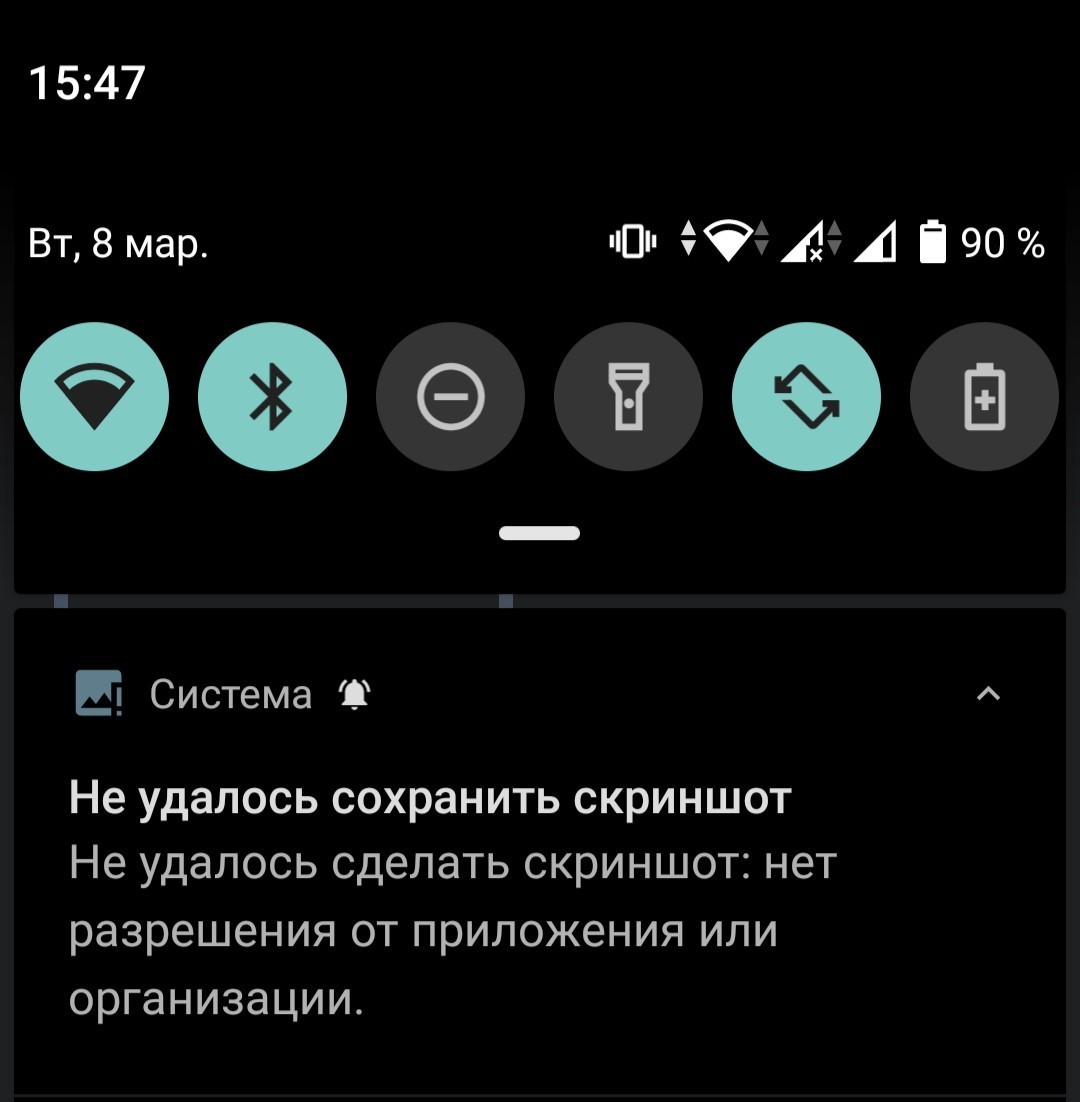Image resolution: width=1080 pixels, height=1102 pixels.
Task: Toggle the auto-rotate tile
Action: 806,397
